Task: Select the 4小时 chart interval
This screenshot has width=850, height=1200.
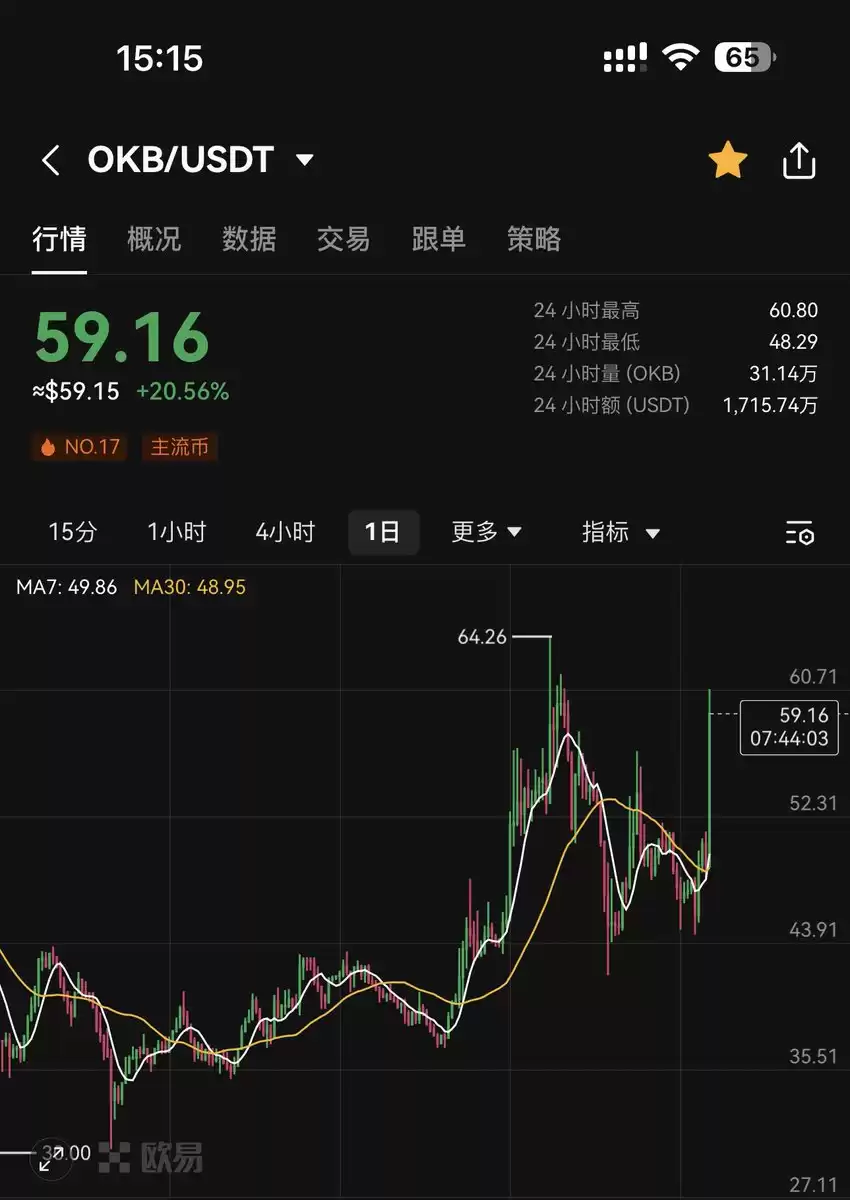Action: 285,532
